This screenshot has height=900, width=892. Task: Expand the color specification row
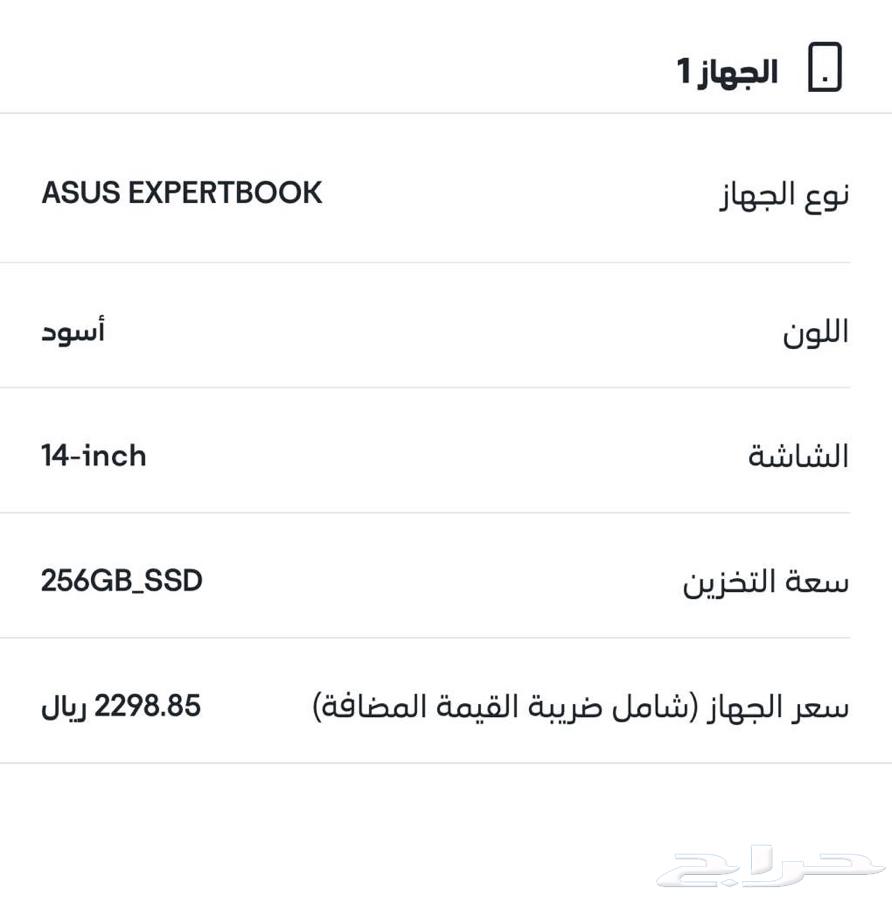click(446, 330)
